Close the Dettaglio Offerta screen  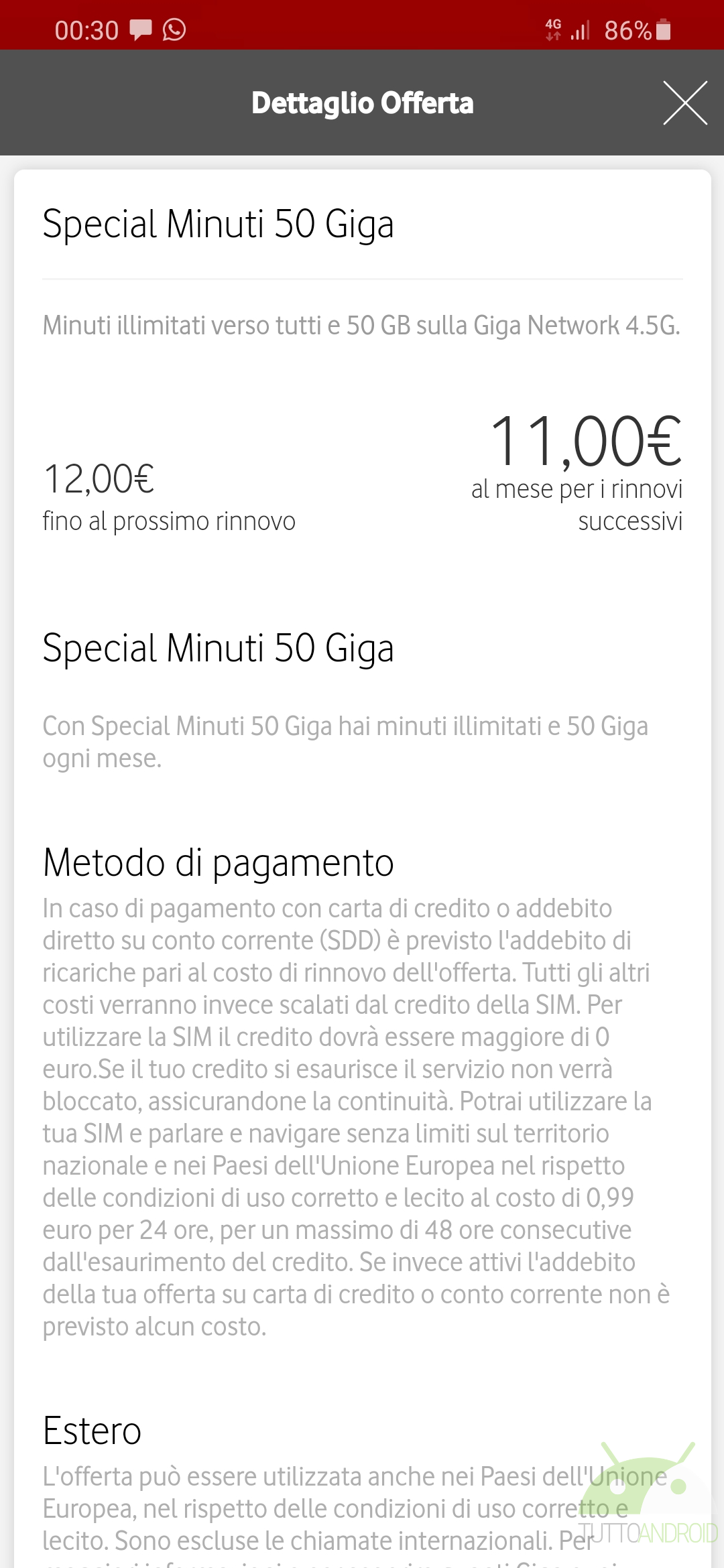click(685, 103)
